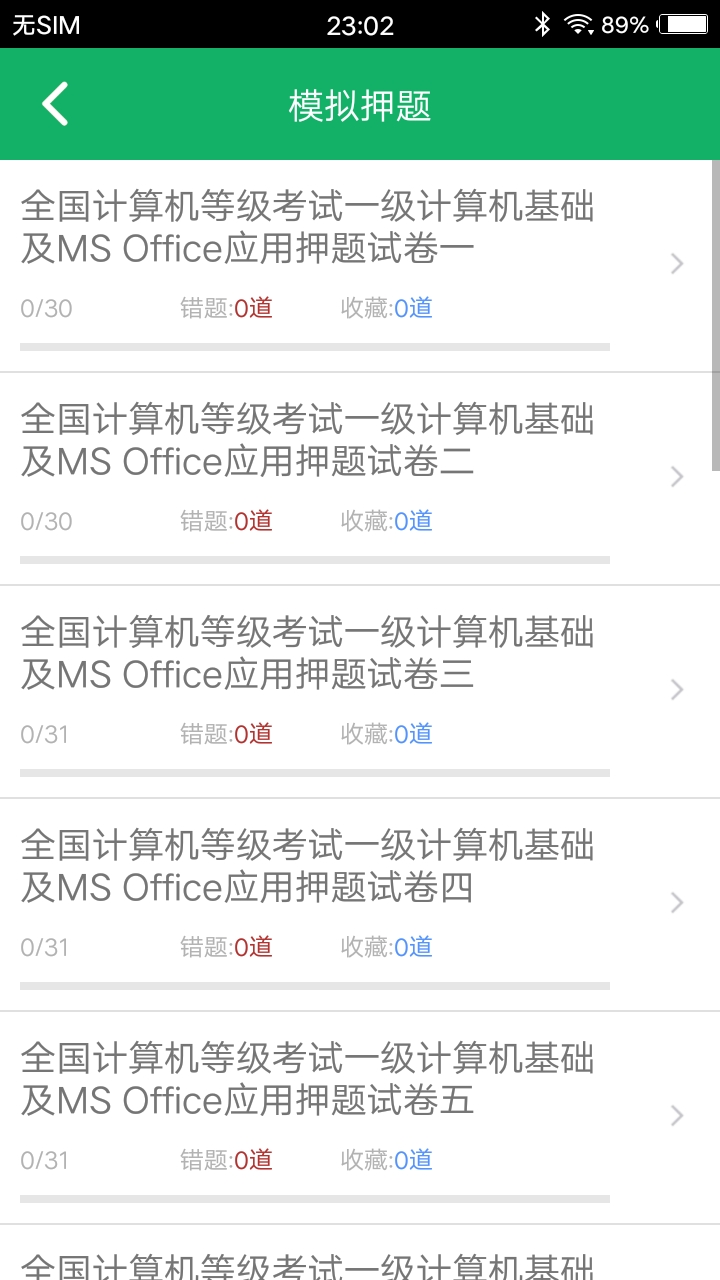Screen dimensions: 720x1280
Task: Tap 0/30 progress label on 押题试卷一
Action: [x=46, y=307]
